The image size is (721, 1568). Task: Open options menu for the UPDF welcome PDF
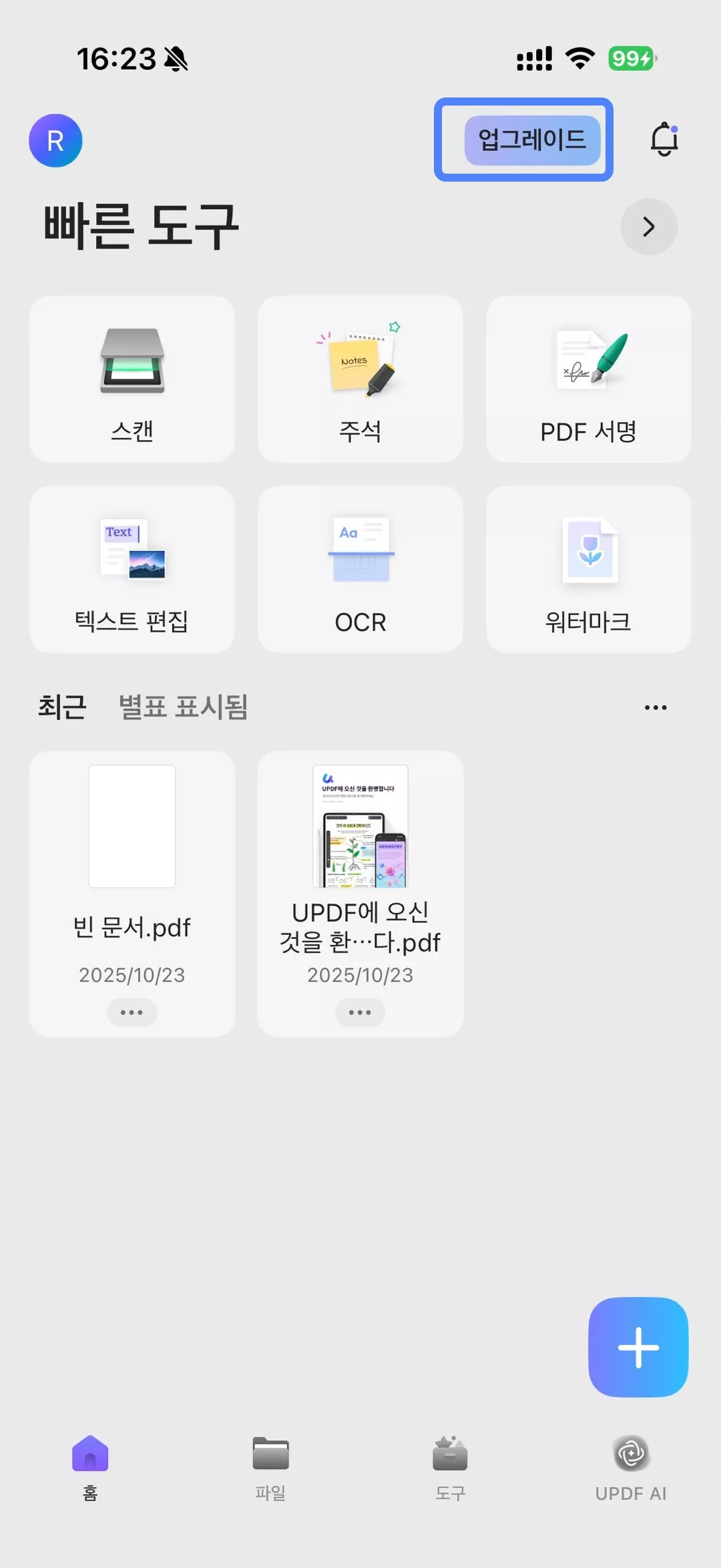tap(360, 1012)
